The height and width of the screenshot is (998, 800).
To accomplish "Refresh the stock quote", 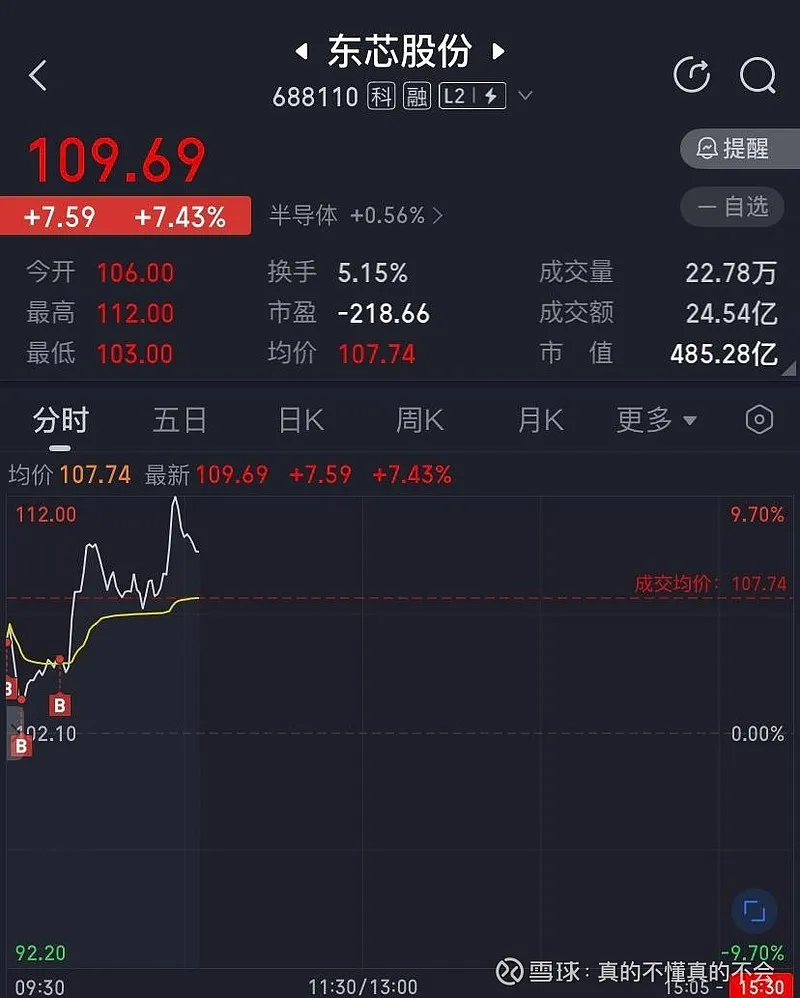I will point(691,75).
